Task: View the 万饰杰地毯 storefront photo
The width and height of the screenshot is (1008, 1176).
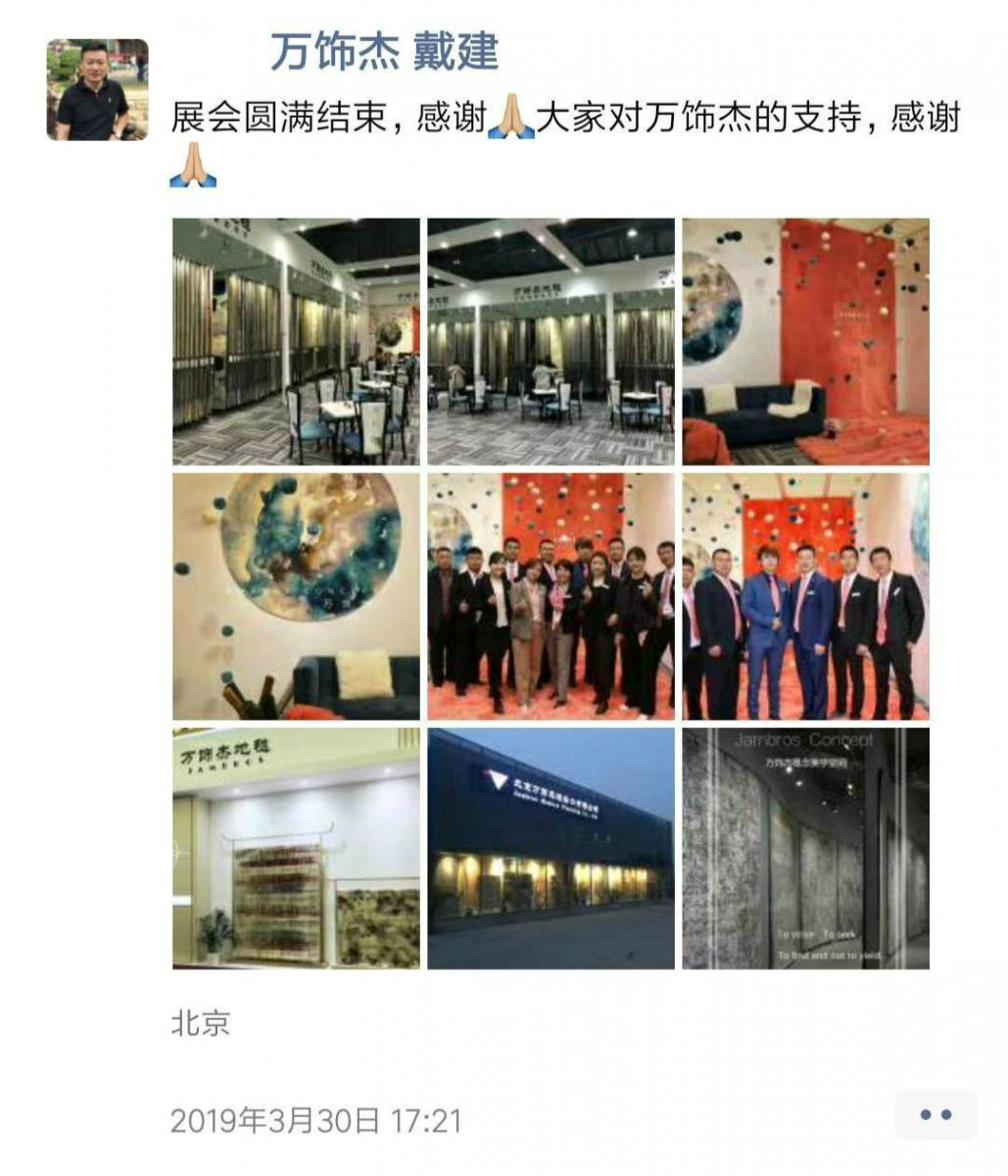Action: (296, 849)
